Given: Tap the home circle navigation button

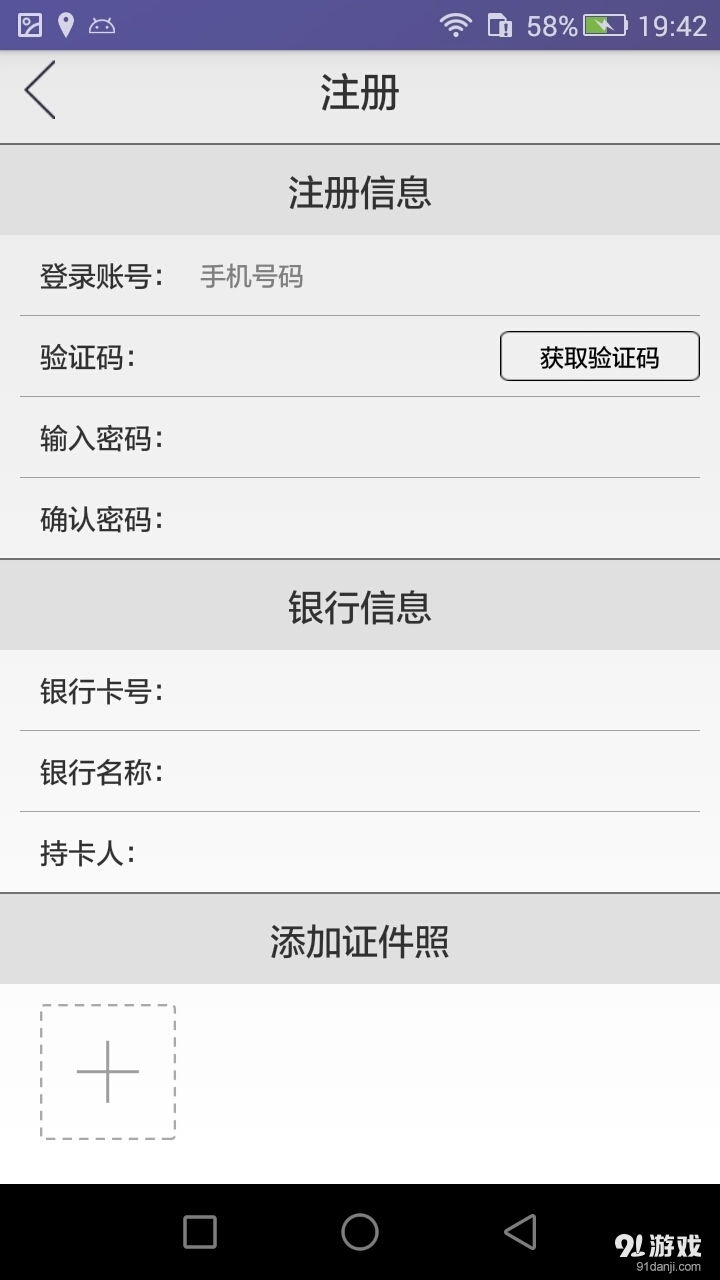Looking at the screenshot, I should tap(360, 1233).
